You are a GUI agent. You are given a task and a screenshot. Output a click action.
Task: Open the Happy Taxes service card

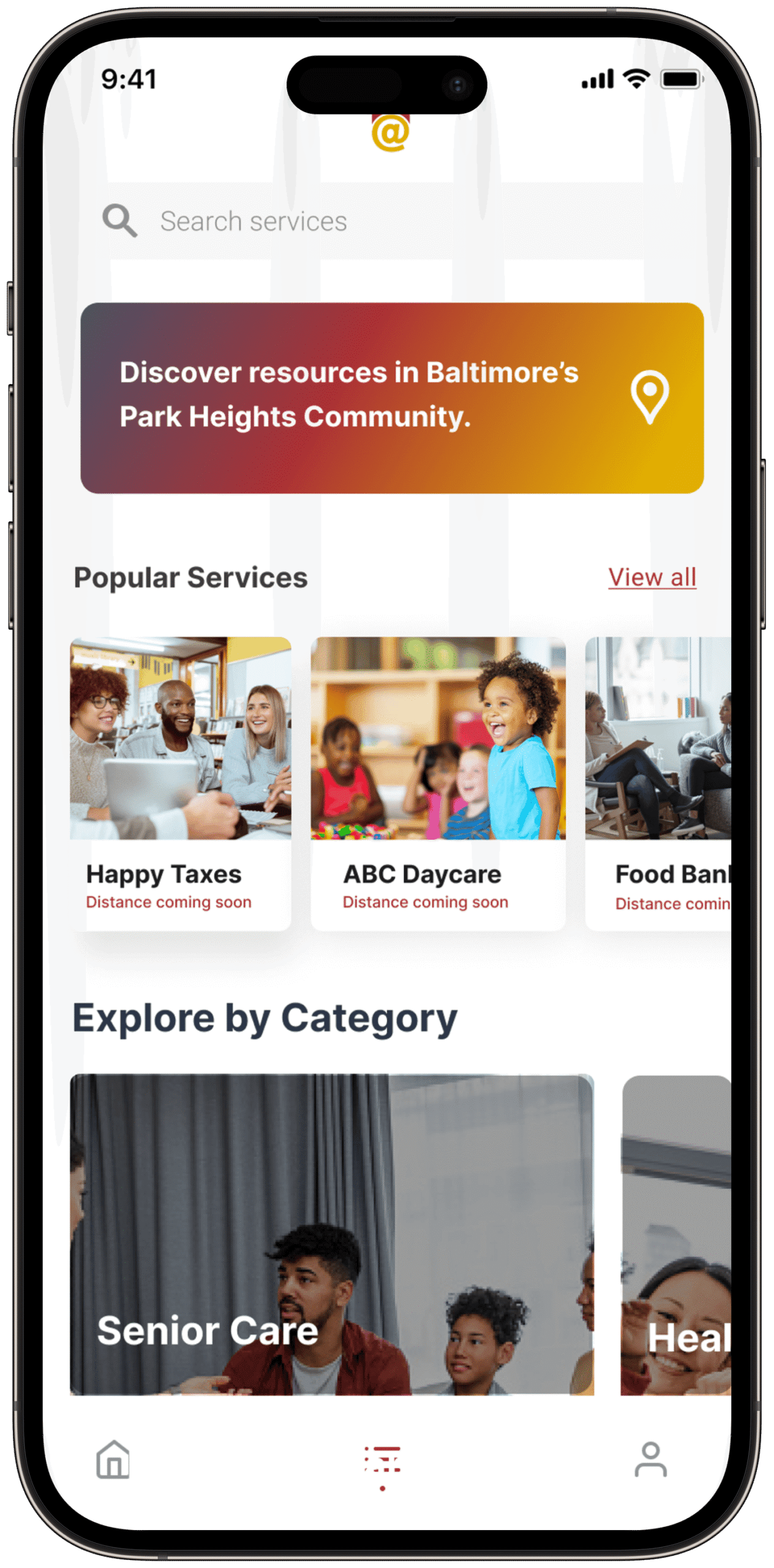point(180,783)
